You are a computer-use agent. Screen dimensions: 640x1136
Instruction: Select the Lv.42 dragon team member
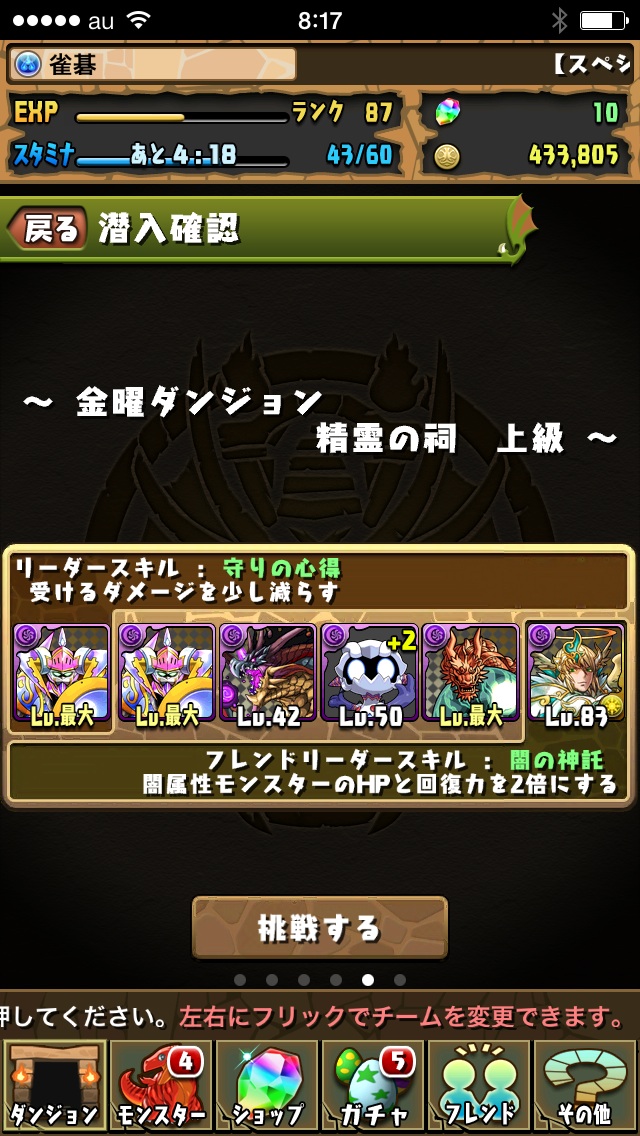tap(268, 672)
